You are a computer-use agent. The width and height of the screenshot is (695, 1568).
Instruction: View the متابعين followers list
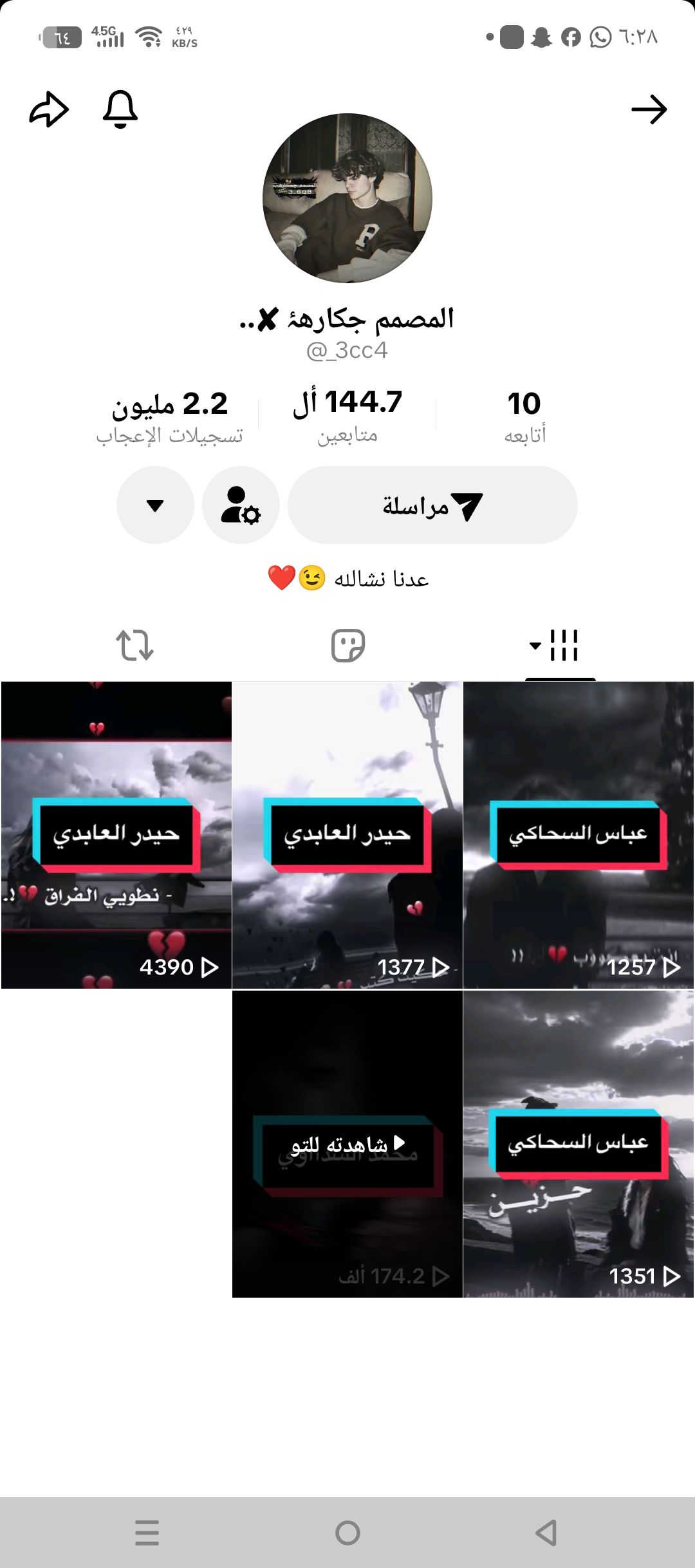tap(347, 416)
